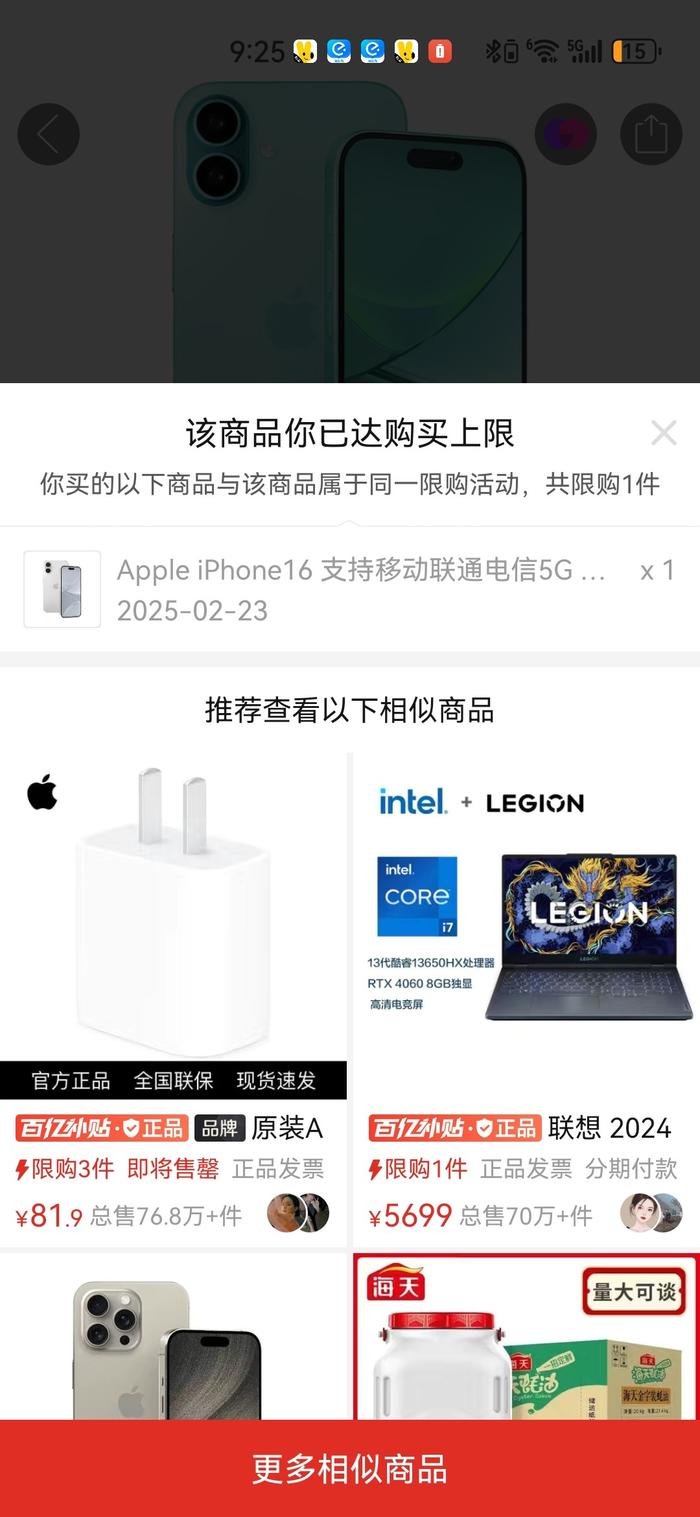View the titanium iPhone Pro product card
Viewport: 700px width, 1517px height.
[173, 1337]
